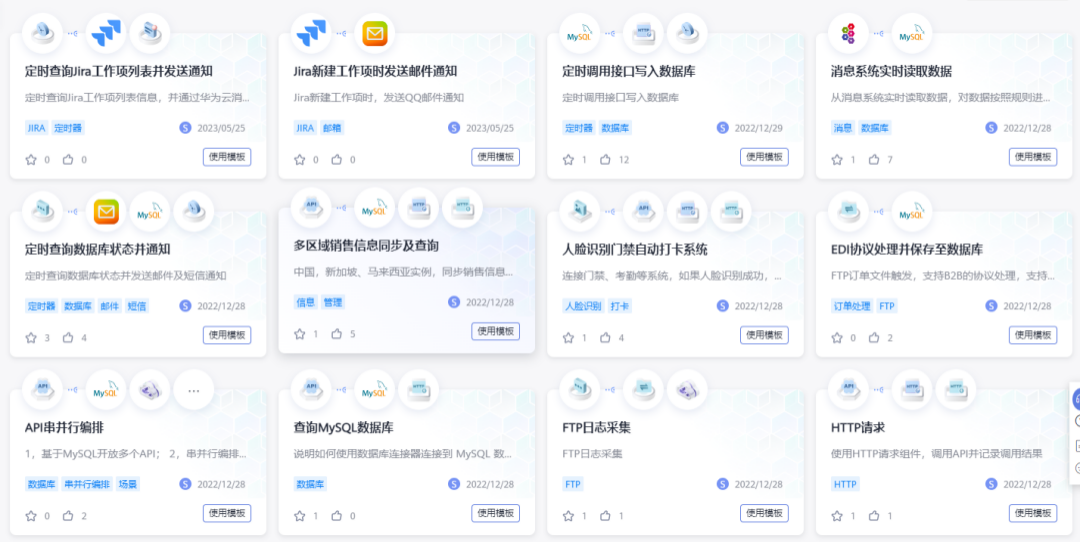Open the 人脸识别门禁自动打卡系统 card
The width and height of the screenshot is (1080, 542).
click(x=635, y=249)
